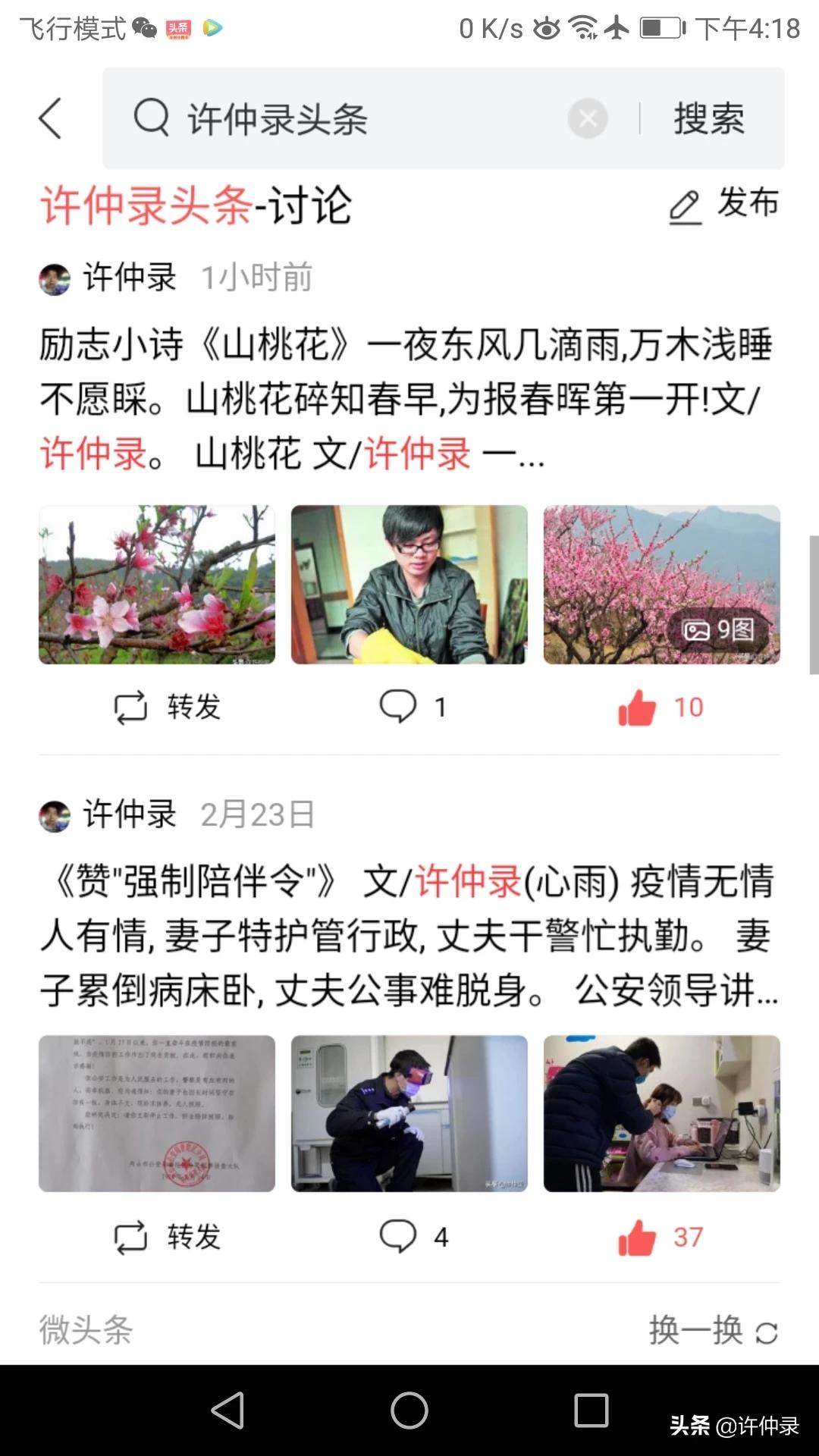819x1456 pixels.
Task: View the photo of man with glasses
Action: 409,585
